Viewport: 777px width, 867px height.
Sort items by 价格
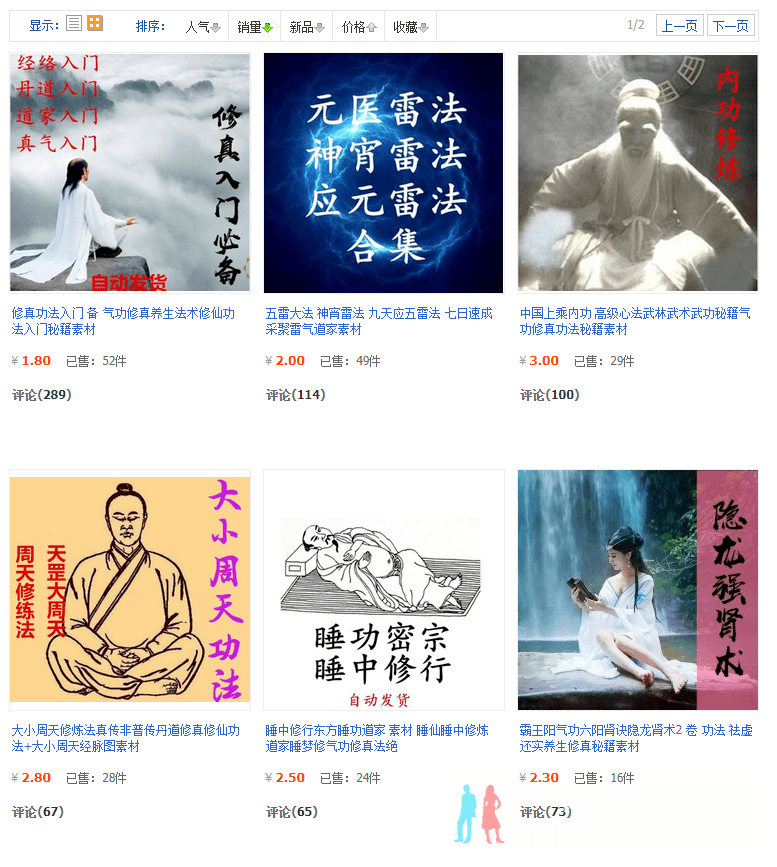click(x=359, y=27)
